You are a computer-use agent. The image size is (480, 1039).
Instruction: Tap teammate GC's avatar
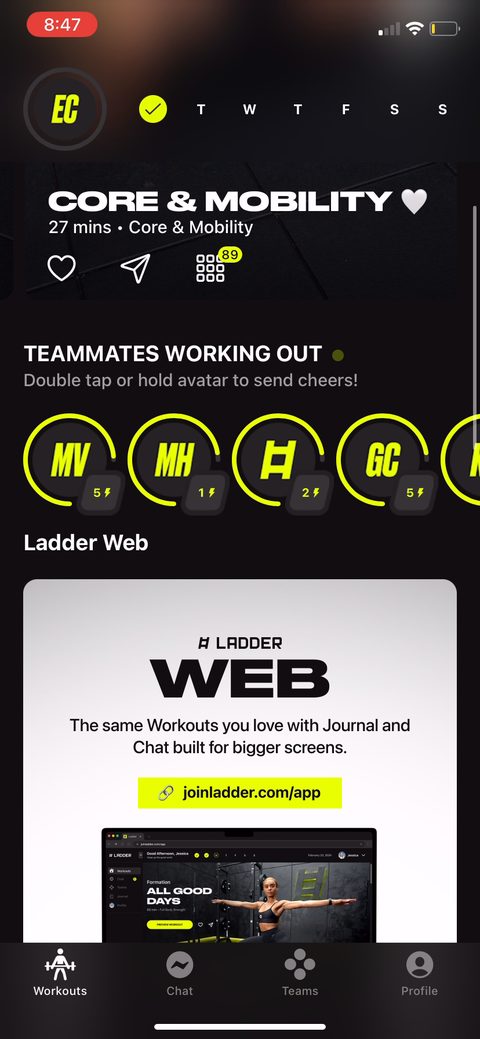[383, 461]
